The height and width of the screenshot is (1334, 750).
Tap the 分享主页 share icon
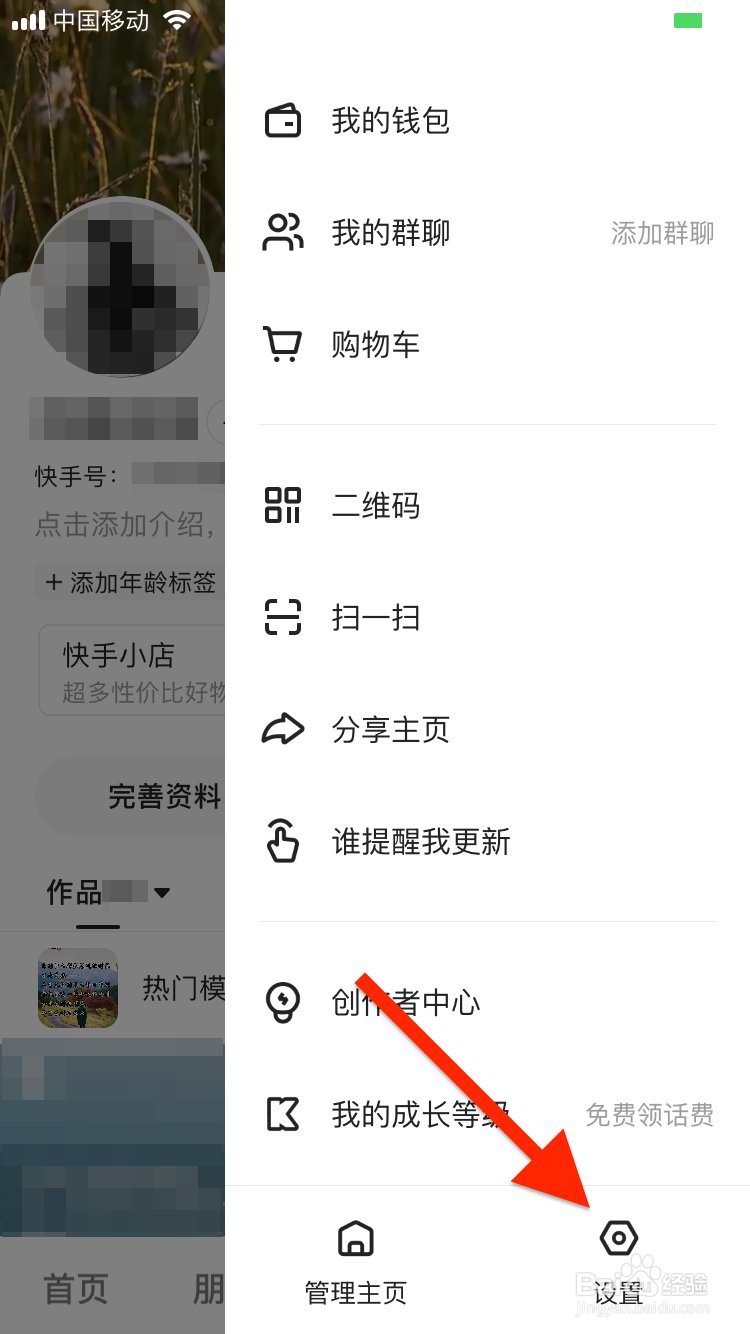(283, 729)
